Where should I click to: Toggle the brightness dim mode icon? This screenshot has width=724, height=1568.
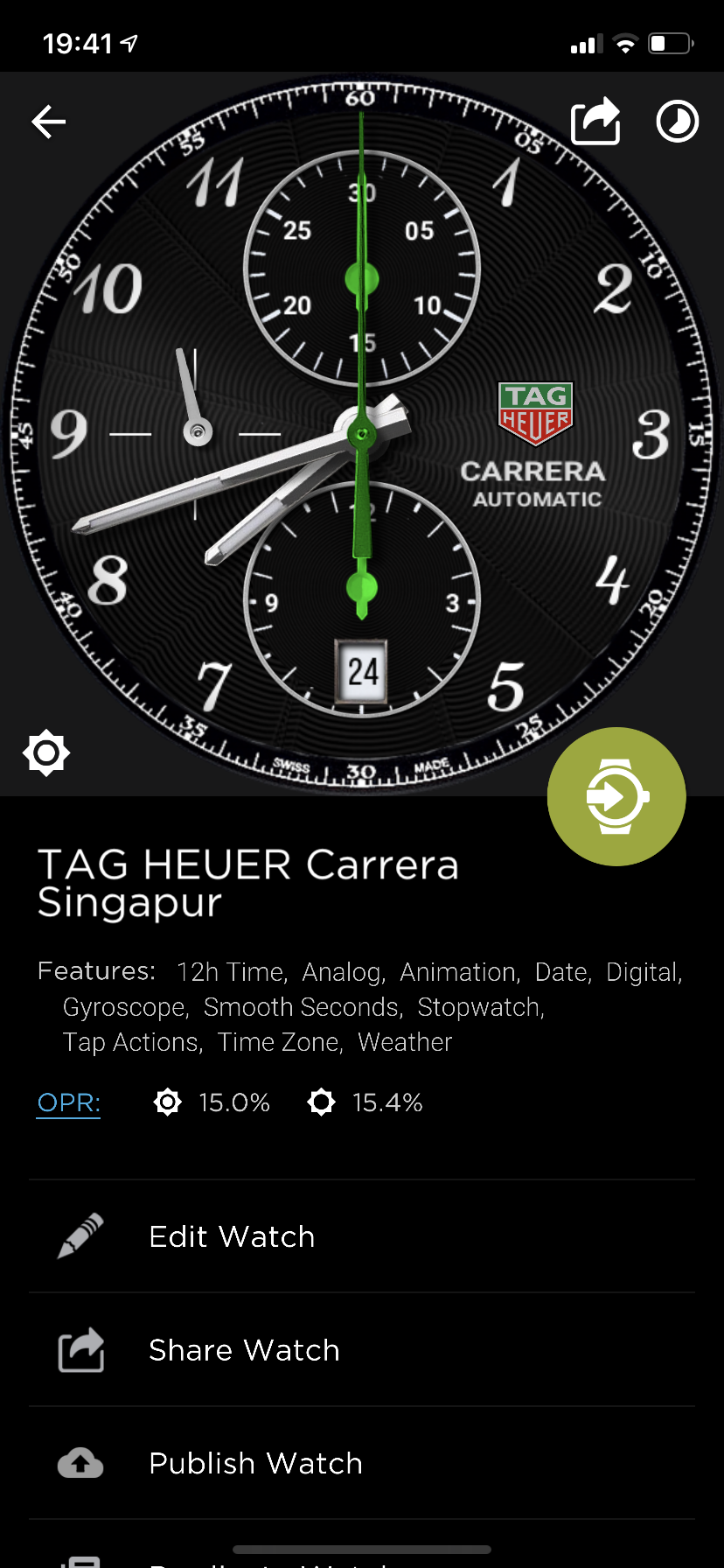pos(46,752)
